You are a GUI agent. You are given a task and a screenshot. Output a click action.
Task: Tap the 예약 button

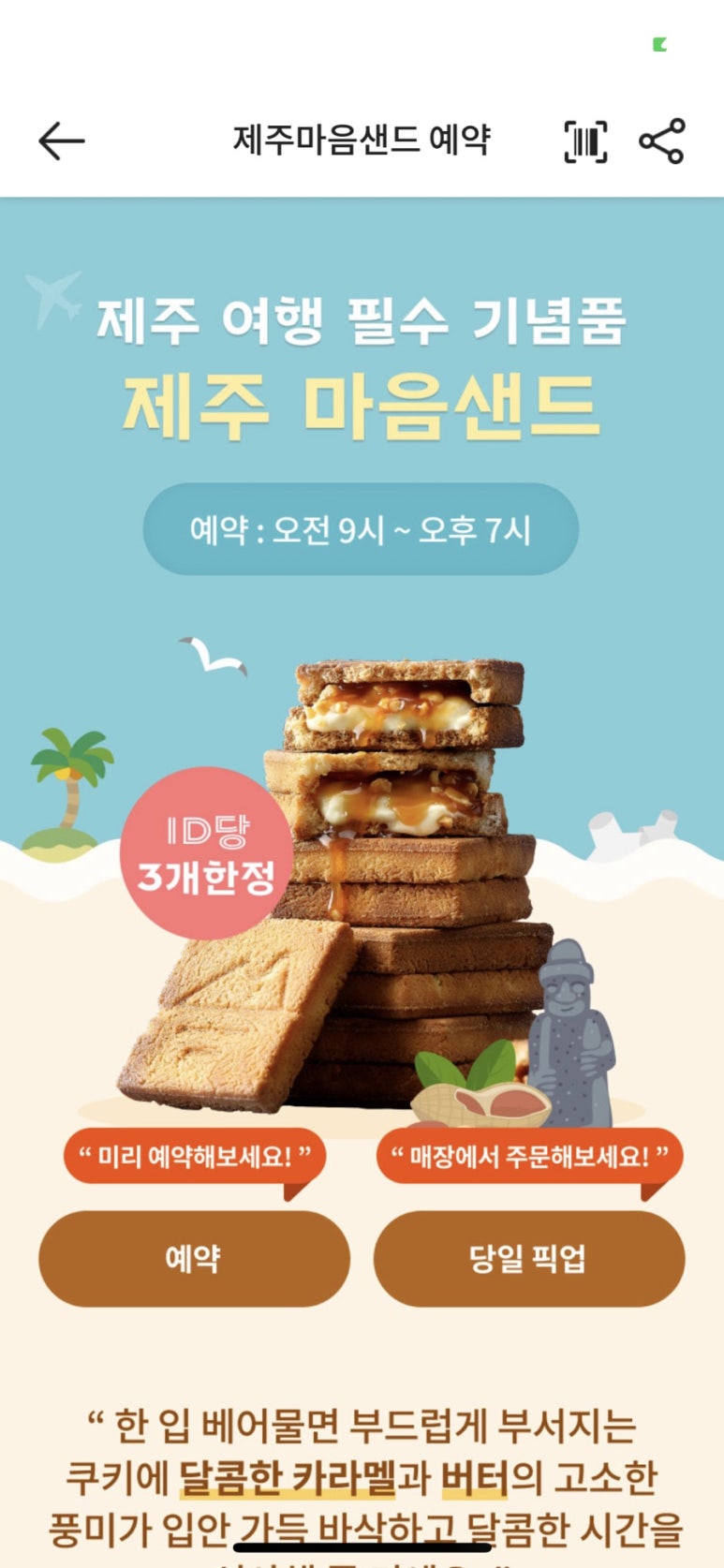tap(194, 1258)
